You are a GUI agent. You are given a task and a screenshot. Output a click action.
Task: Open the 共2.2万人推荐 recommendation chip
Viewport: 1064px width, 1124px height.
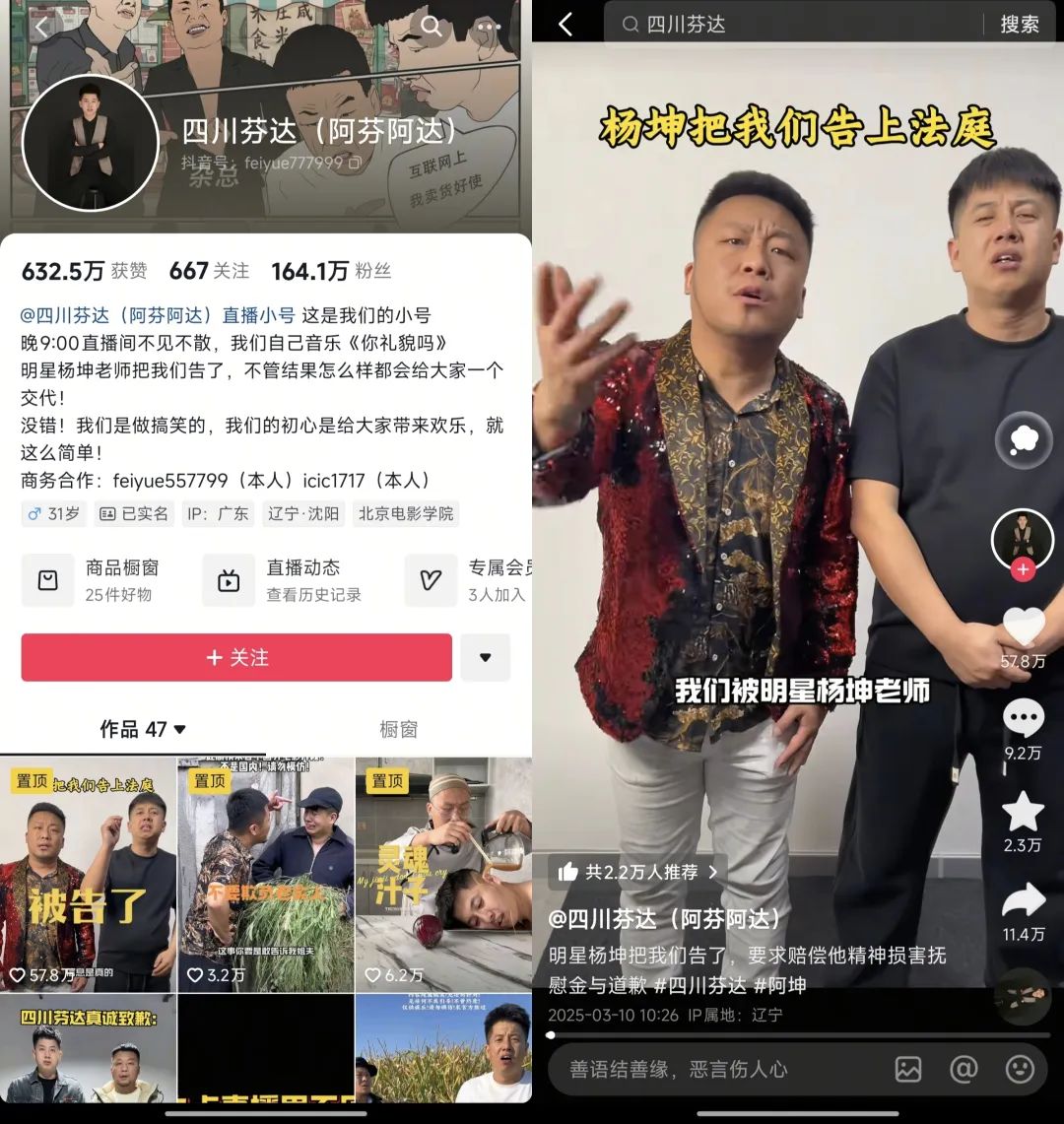(636, 872)
